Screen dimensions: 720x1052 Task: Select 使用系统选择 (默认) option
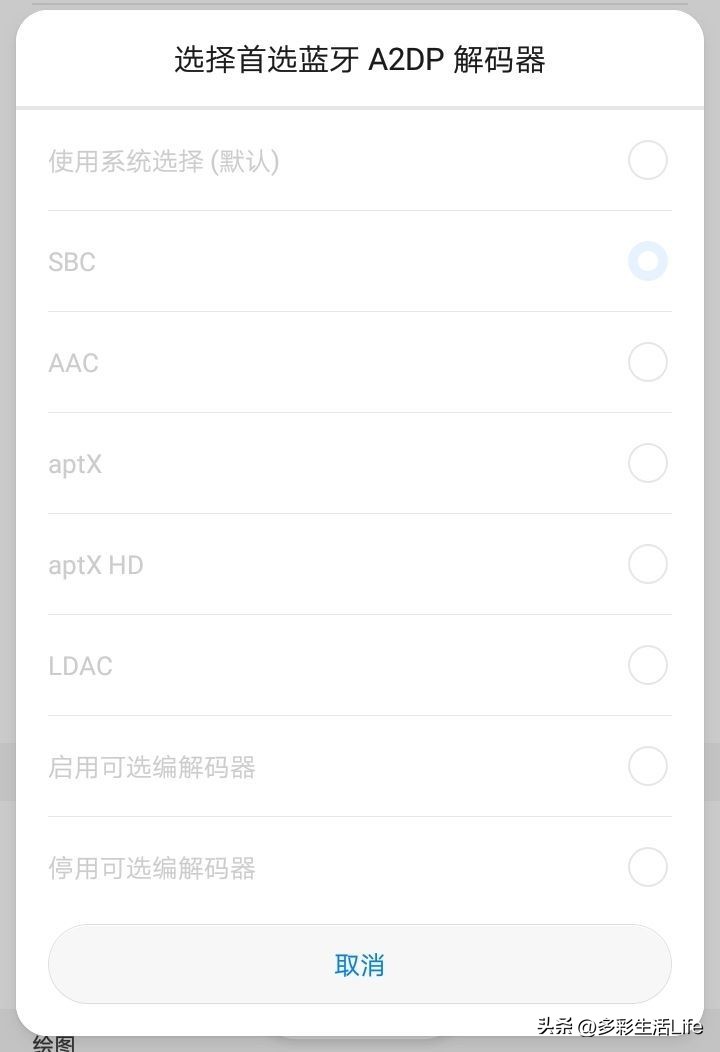[647, 160]
